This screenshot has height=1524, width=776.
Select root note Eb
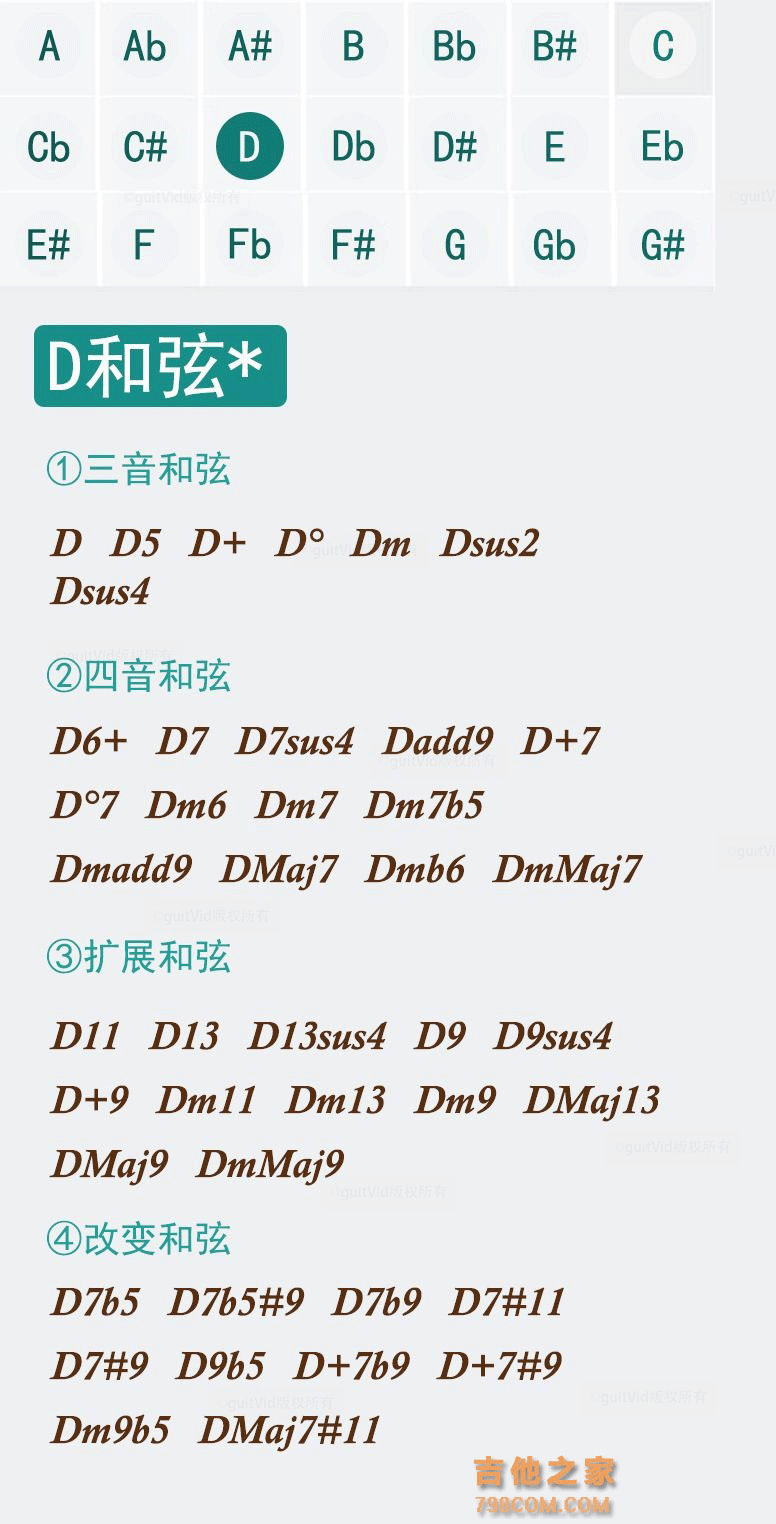[662, 147]
